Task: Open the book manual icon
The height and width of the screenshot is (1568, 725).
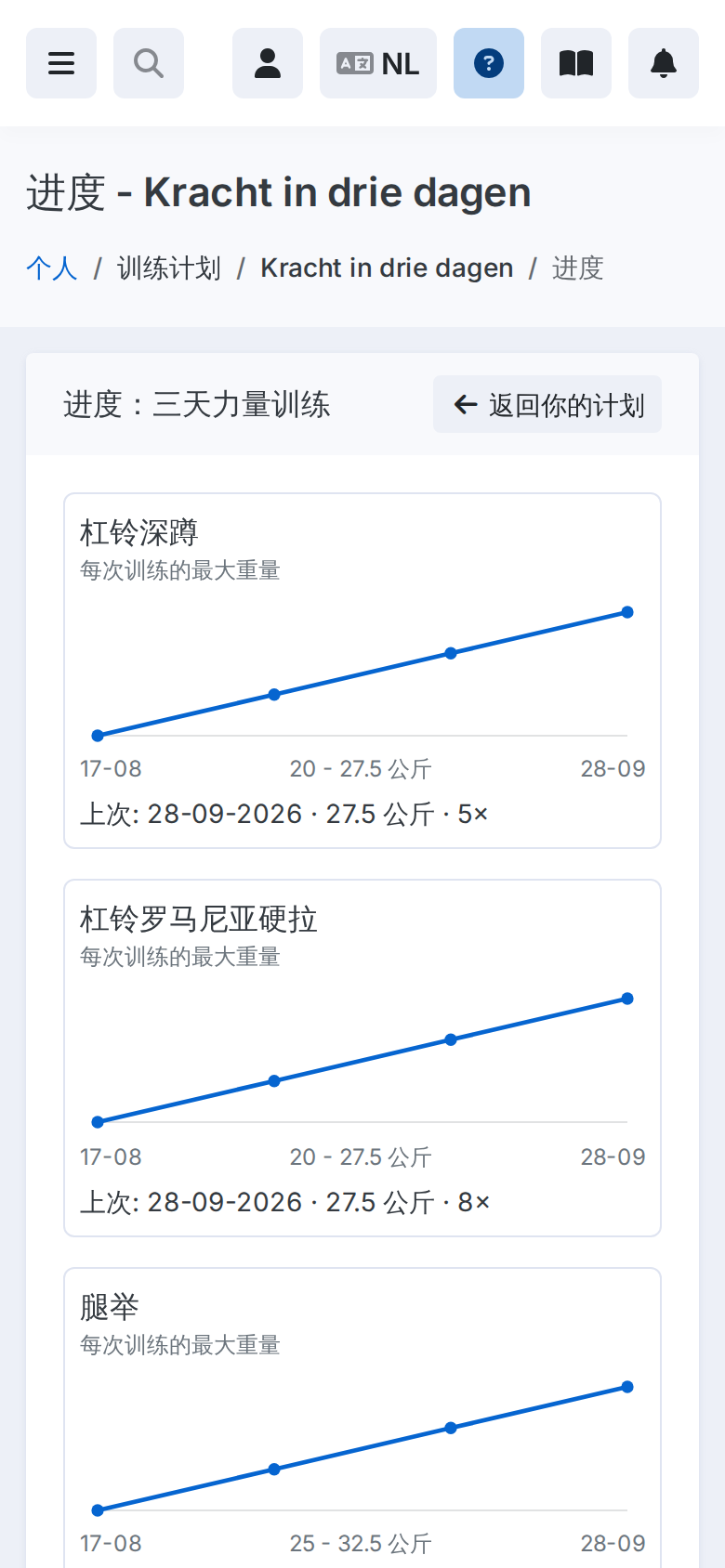Action: pyautogui.click(x=576, y=63)
